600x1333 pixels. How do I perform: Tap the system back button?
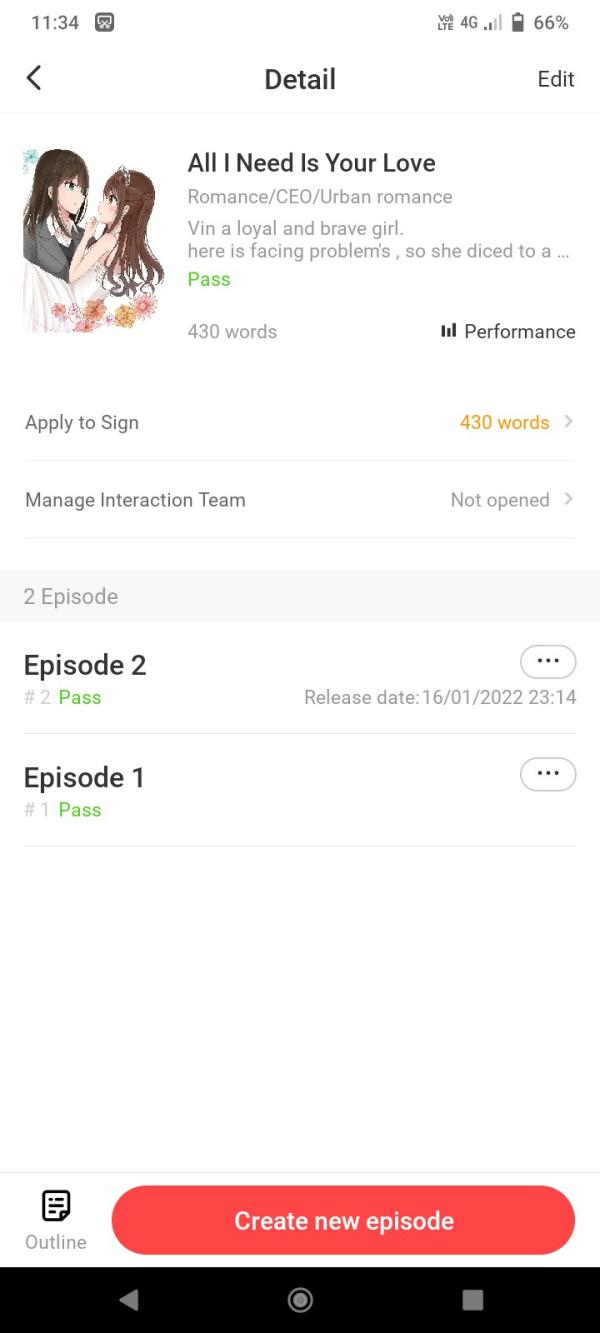click(128, 1299)
